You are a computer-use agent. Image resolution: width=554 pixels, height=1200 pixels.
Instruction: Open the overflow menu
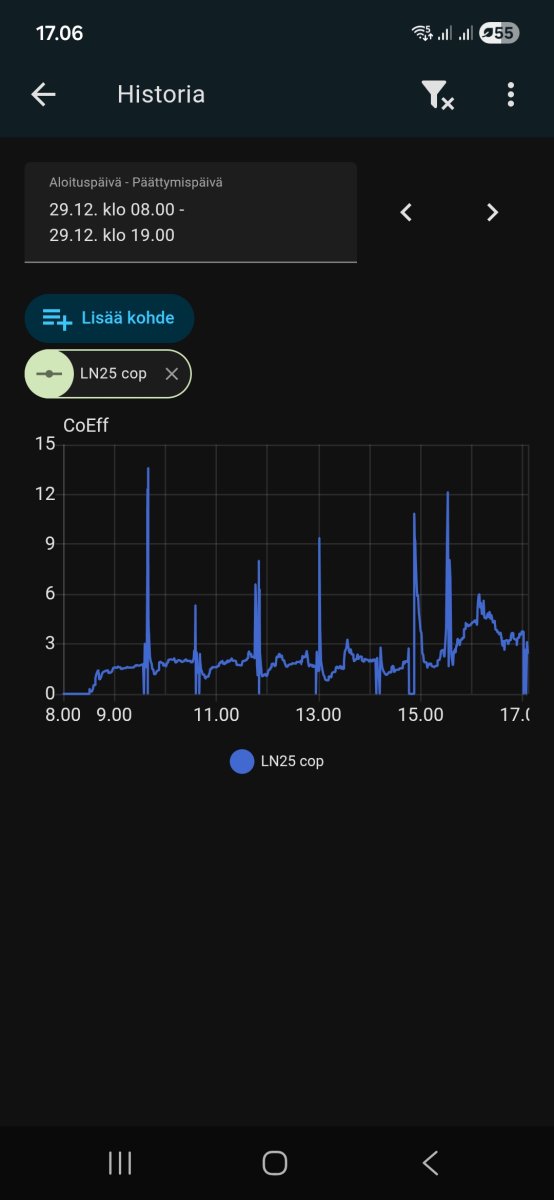pos(511,95)
